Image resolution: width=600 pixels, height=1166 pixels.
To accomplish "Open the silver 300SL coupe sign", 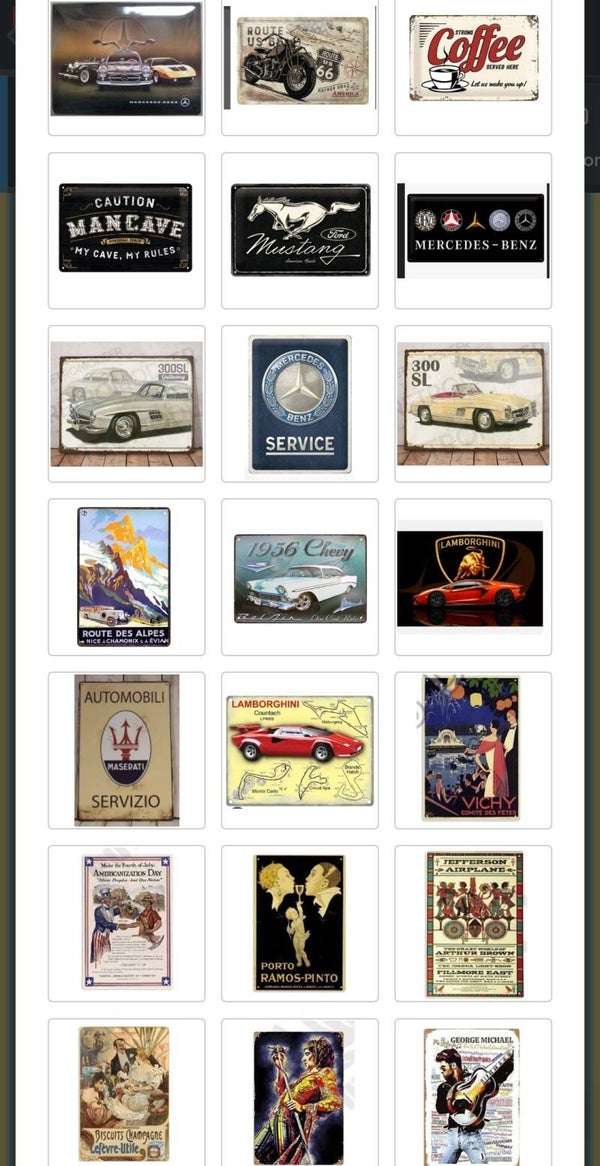I will [x=126, y=403].
